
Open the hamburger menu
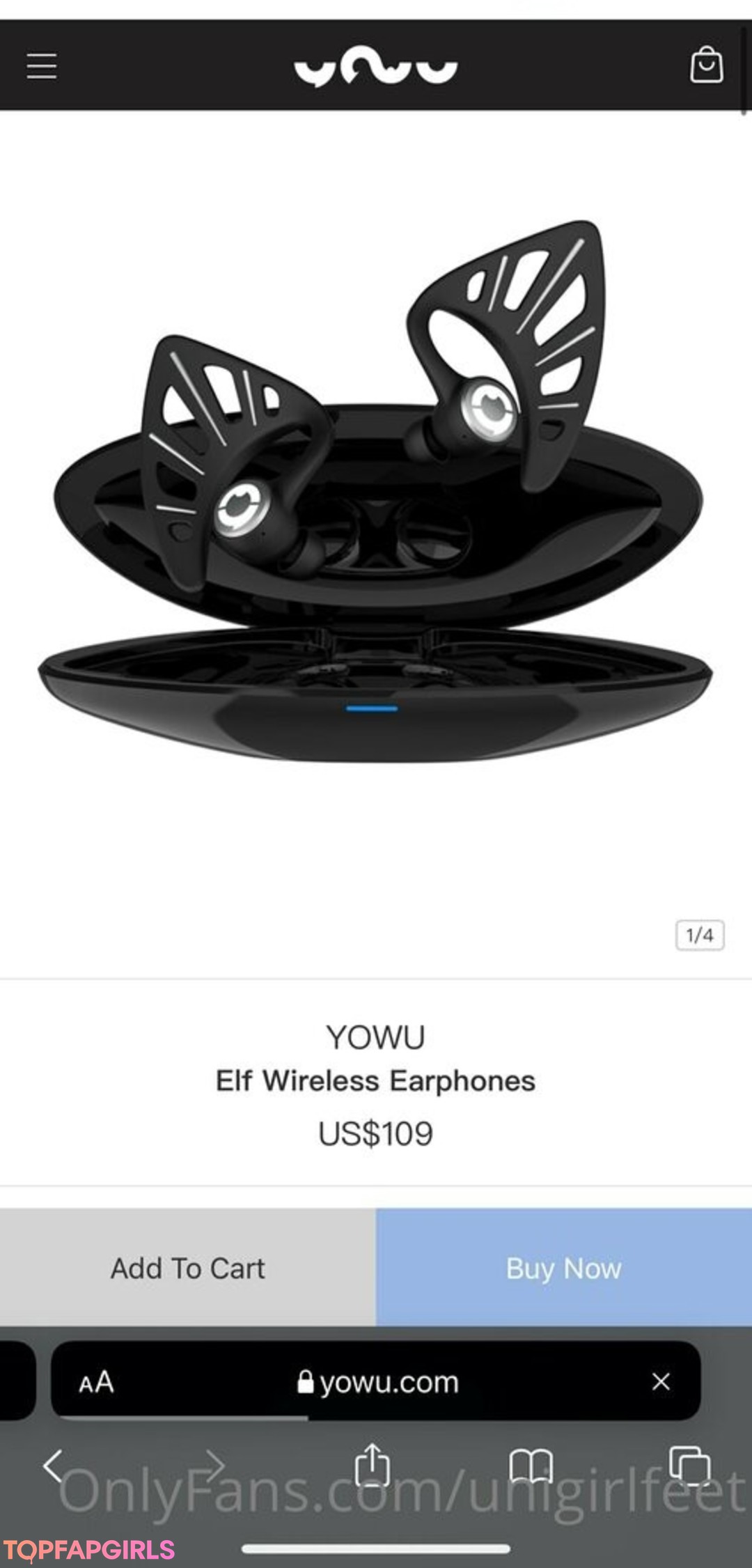[41, 66]
